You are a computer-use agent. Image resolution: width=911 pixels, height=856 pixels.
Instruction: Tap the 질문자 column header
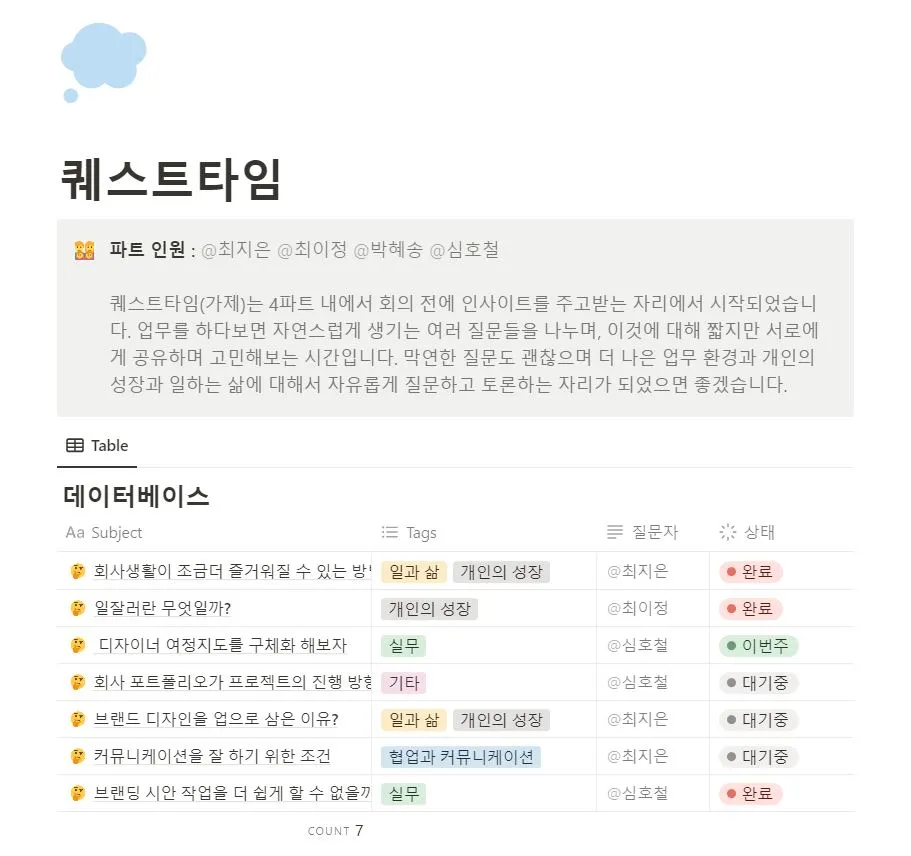point(642,532)
